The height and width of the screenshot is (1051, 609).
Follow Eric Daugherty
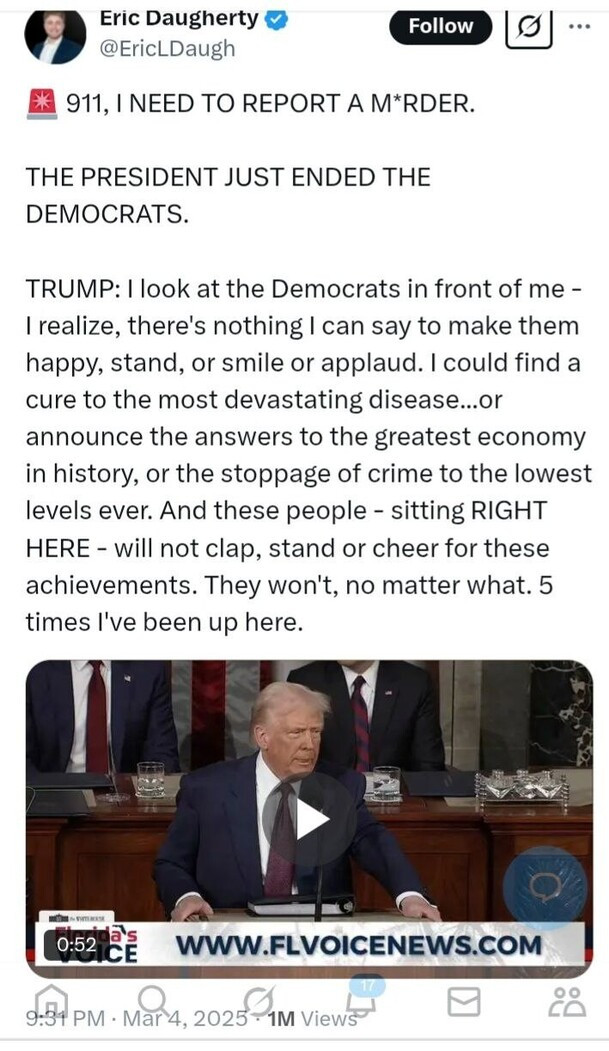(x=440, y=26)
